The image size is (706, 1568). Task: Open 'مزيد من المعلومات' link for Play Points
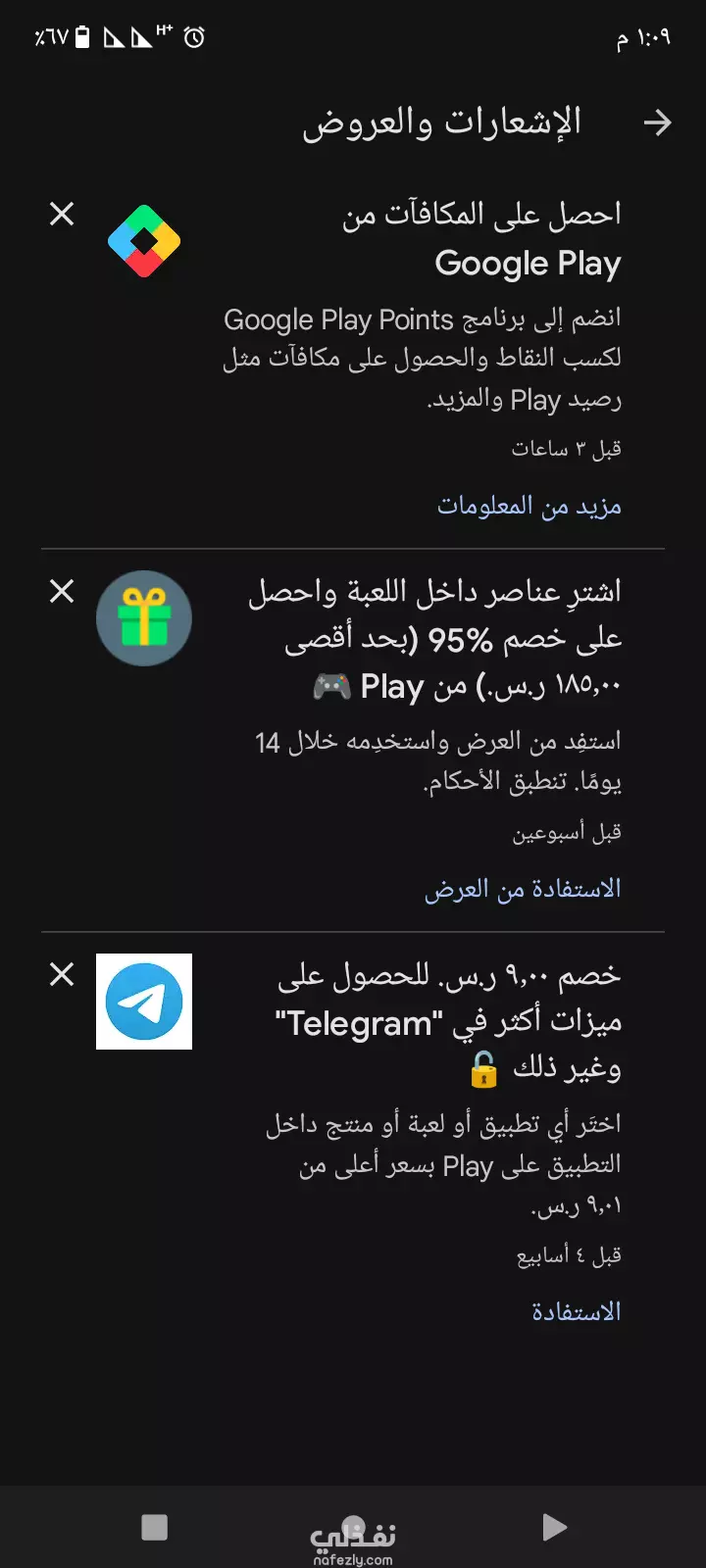click(529, 506)
